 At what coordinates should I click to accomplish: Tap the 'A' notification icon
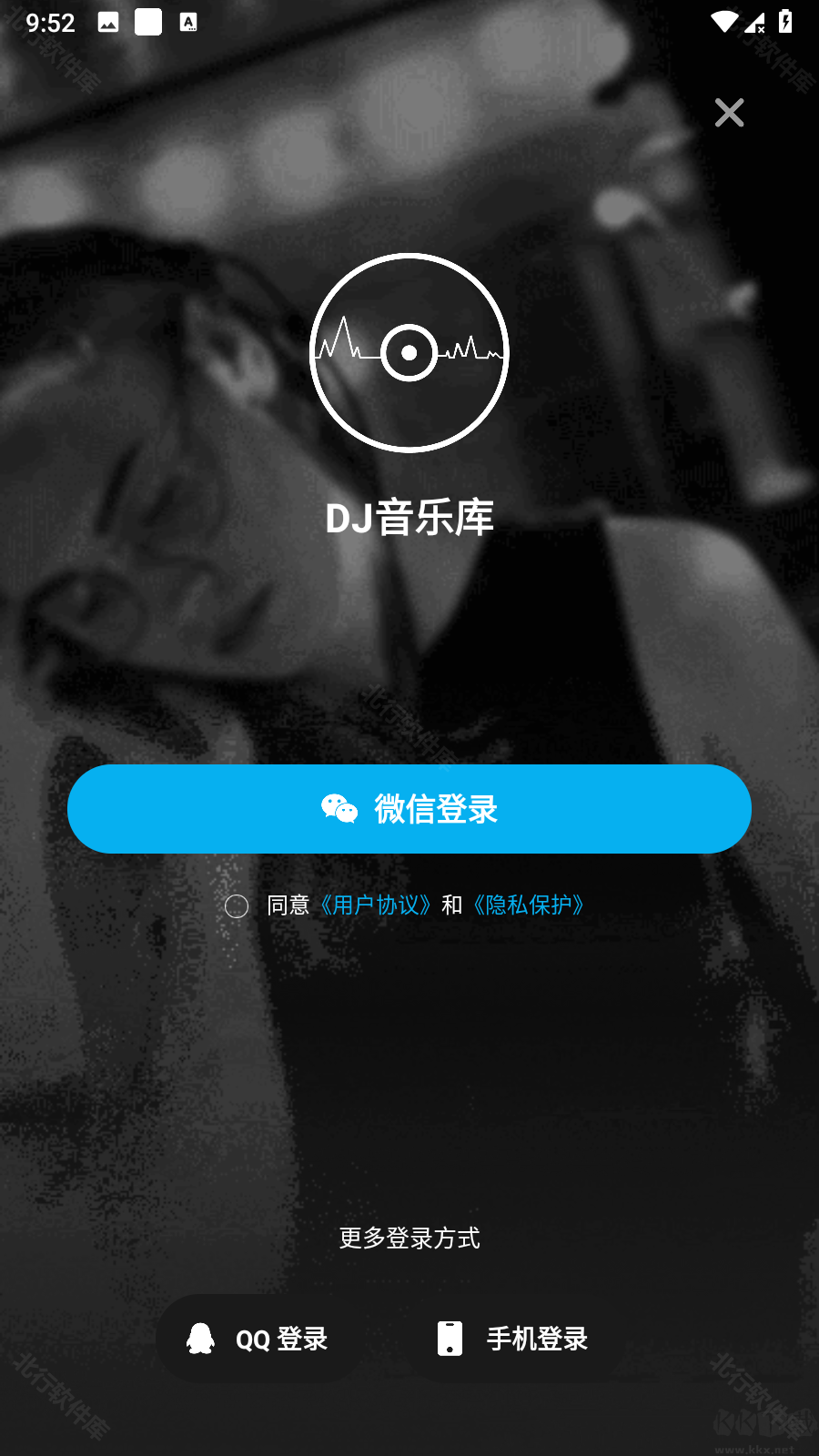pos(189,22)
